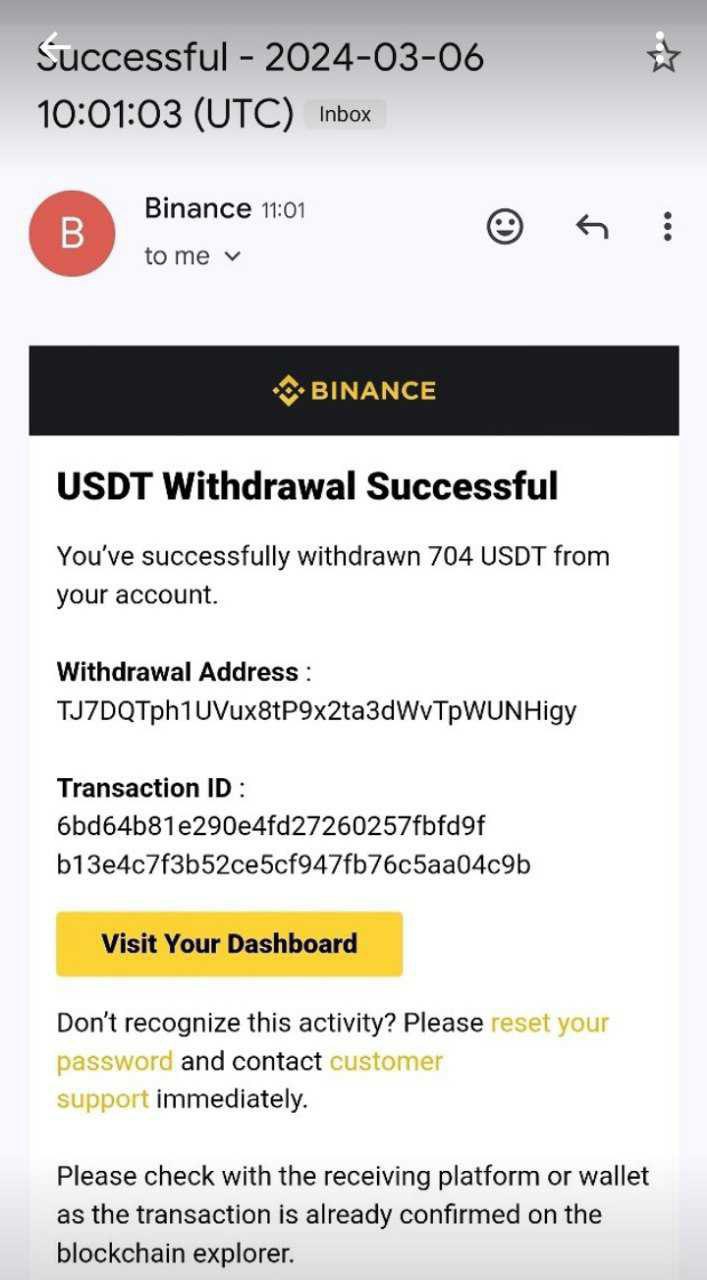Follow the customer support link
Screen dimensions: 707x1280
coord(386,1061)
